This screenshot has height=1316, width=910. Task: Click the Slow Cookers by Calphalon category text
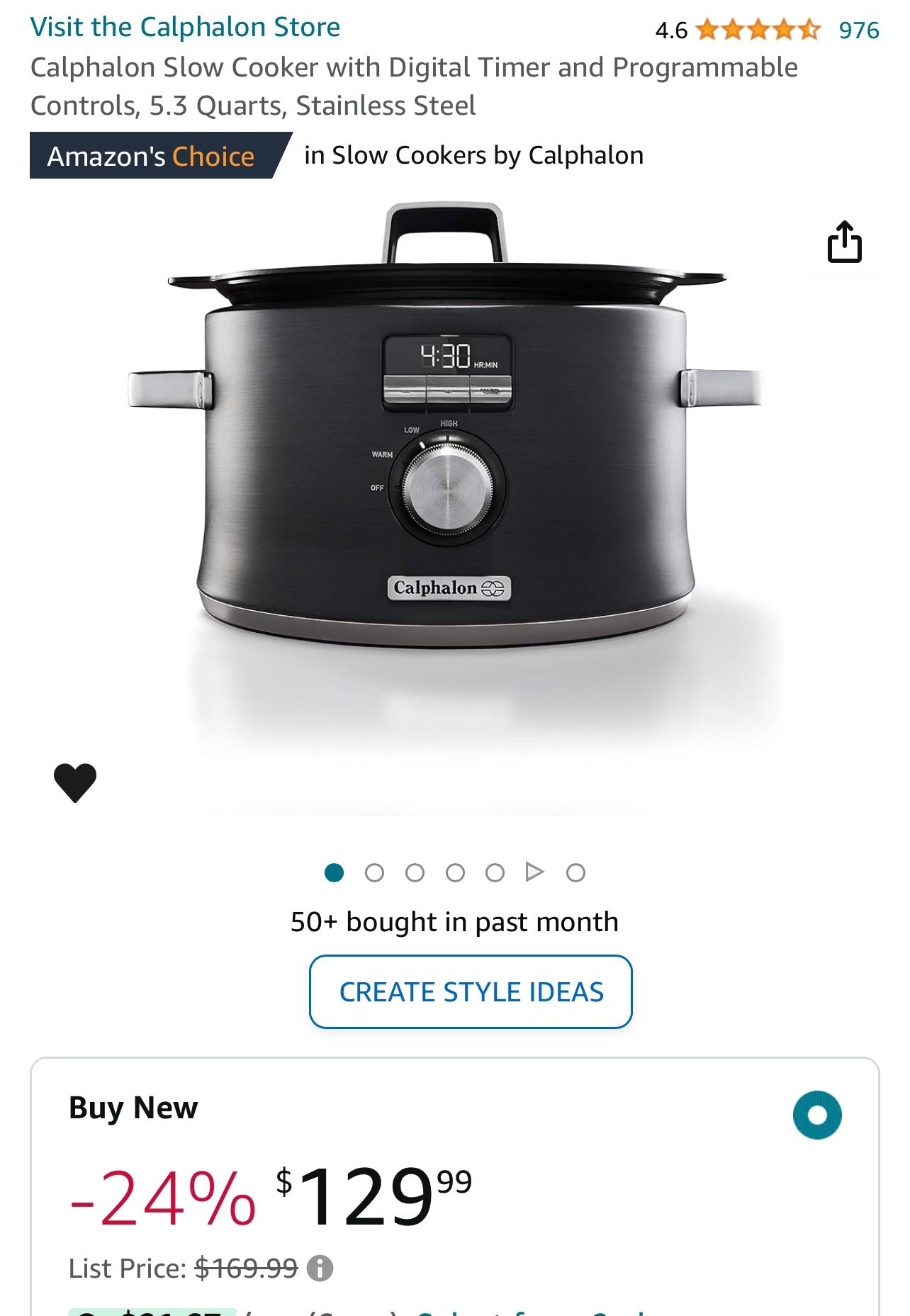click(x=473, y=154)
